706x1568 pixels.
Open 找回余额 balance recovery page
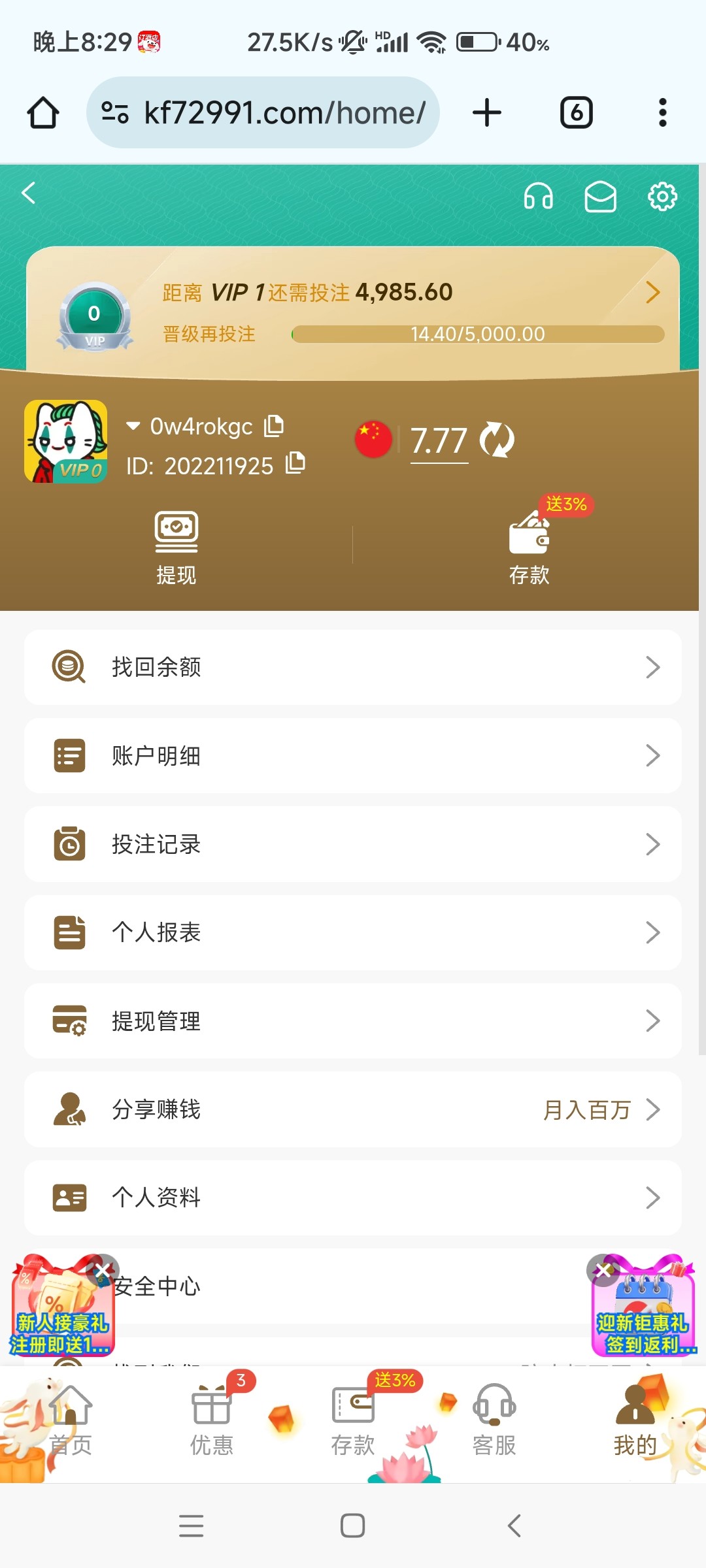(353, 667)
